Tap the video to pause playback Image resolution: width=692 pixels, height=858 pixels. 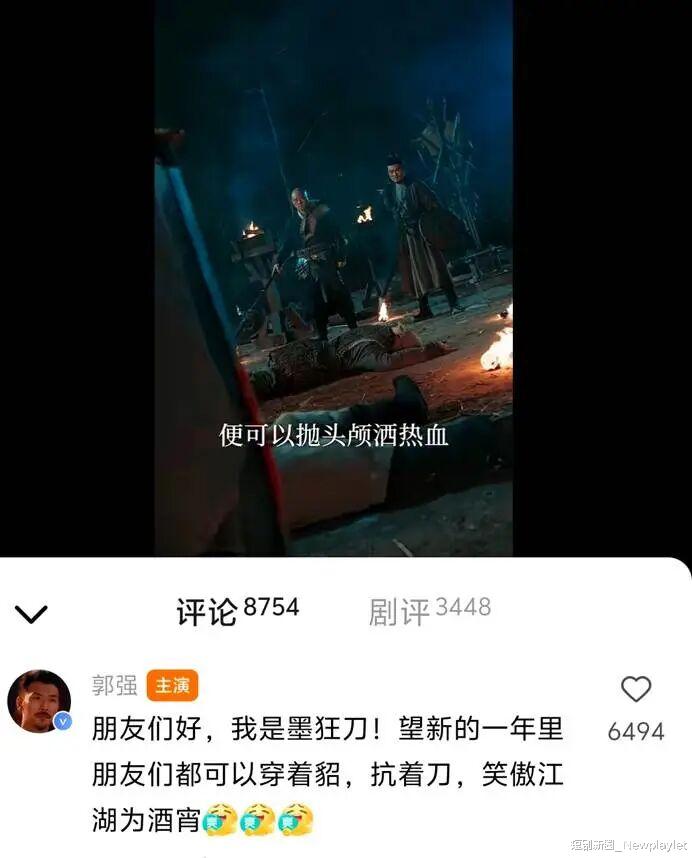[x=333, y=278]
